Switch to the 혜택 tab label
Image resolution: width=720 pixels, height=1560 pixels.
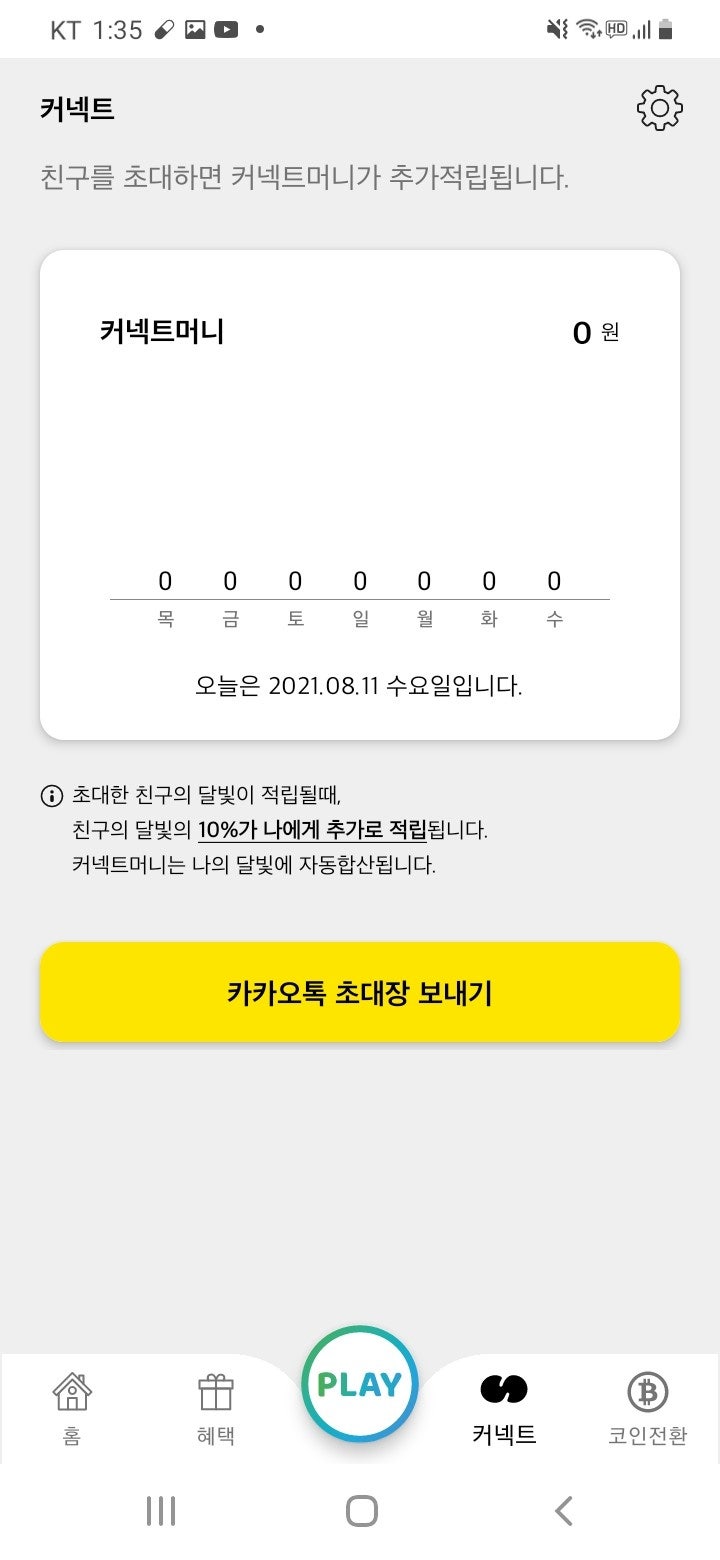click(215, 1434)
